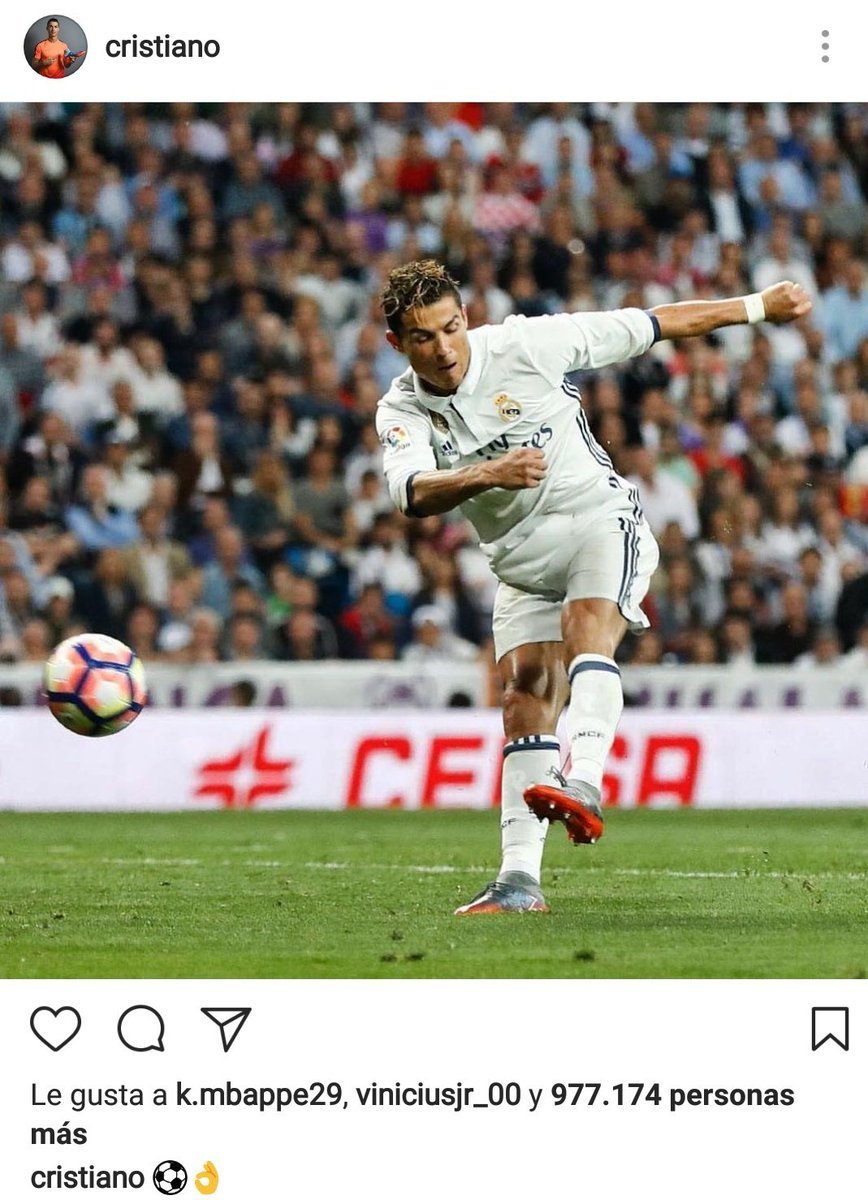View k.mbappe29's profile from the likes
This screenshot has height=1200, width=868.
[x=258, y=1095]
